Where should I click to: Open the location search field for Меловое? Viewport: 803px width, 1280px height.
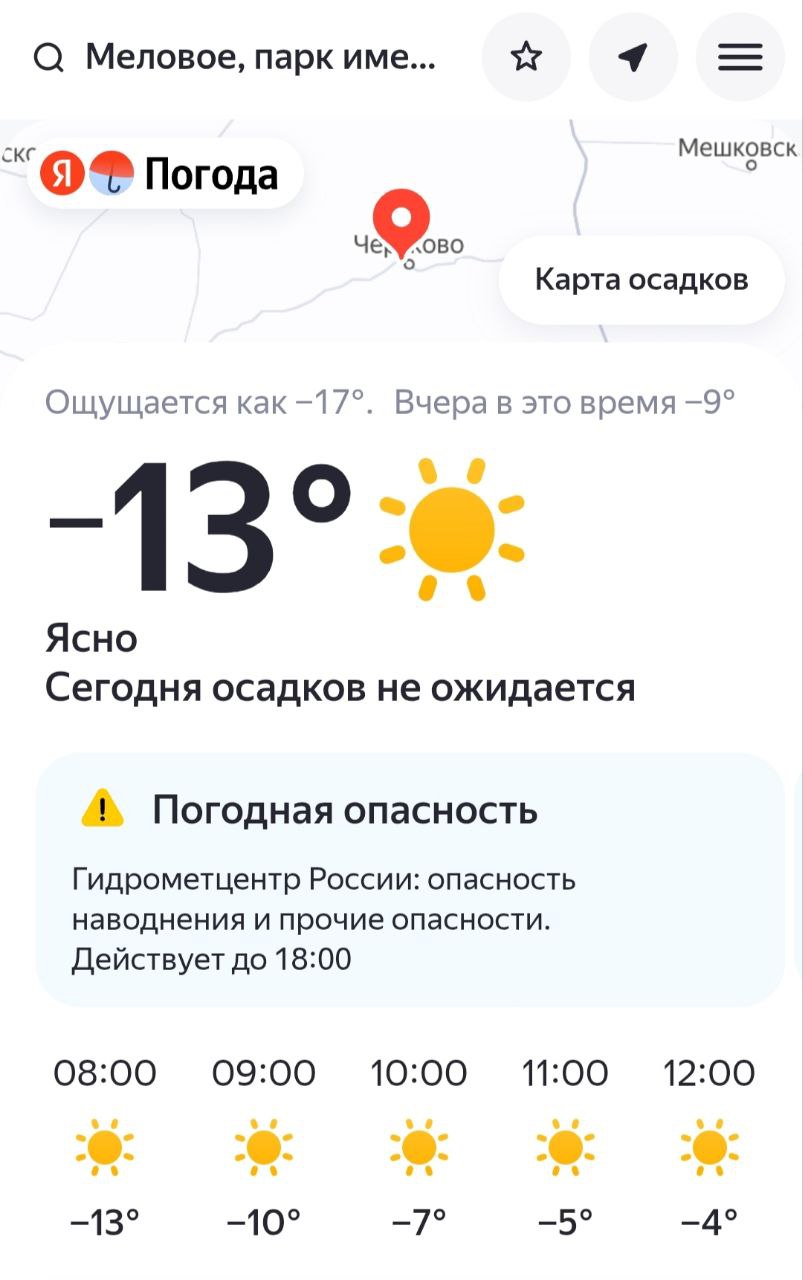click(x=240, y=59)
